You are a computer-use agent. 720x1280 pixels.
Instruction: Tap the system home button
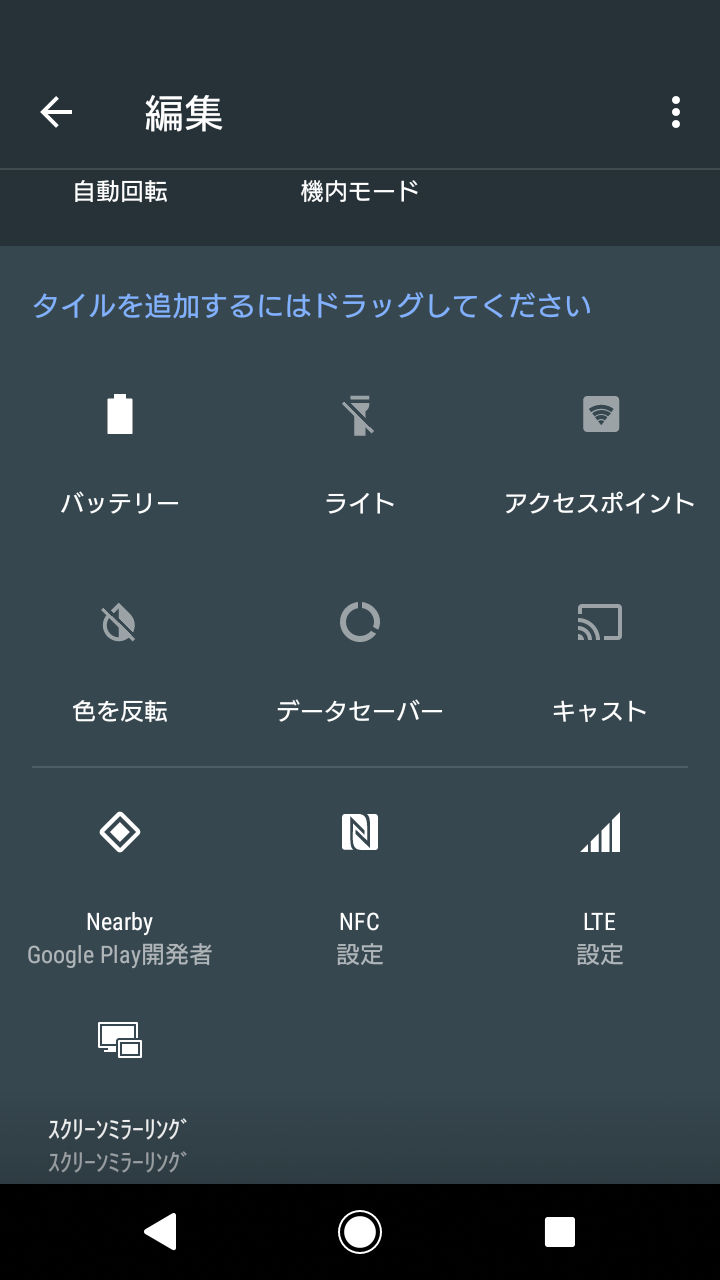[360, 1231]
